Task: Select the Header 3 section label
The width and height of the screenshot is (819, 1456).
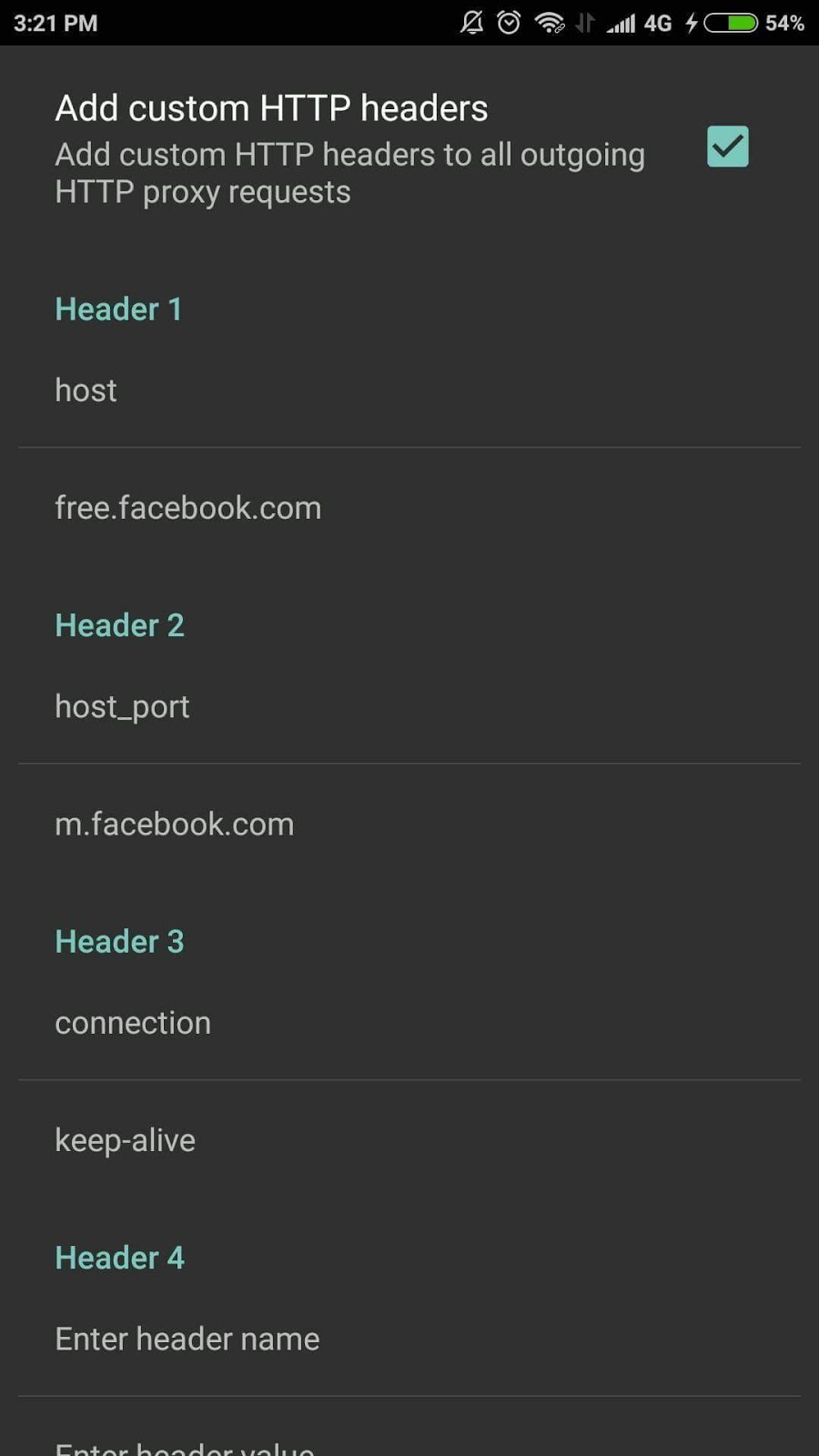Action: [x=119, y=942]
